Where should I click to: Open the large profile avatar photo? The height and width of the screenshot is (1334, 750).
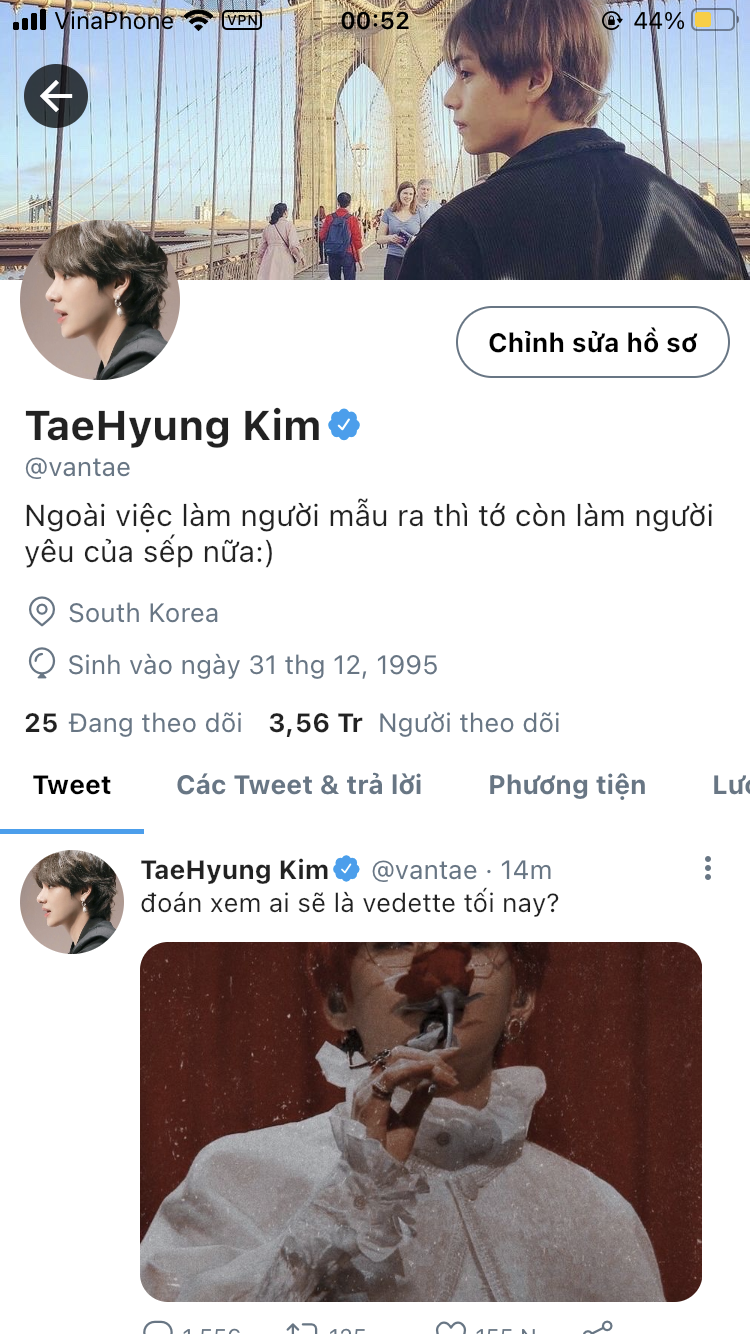[x=100, y=300]
